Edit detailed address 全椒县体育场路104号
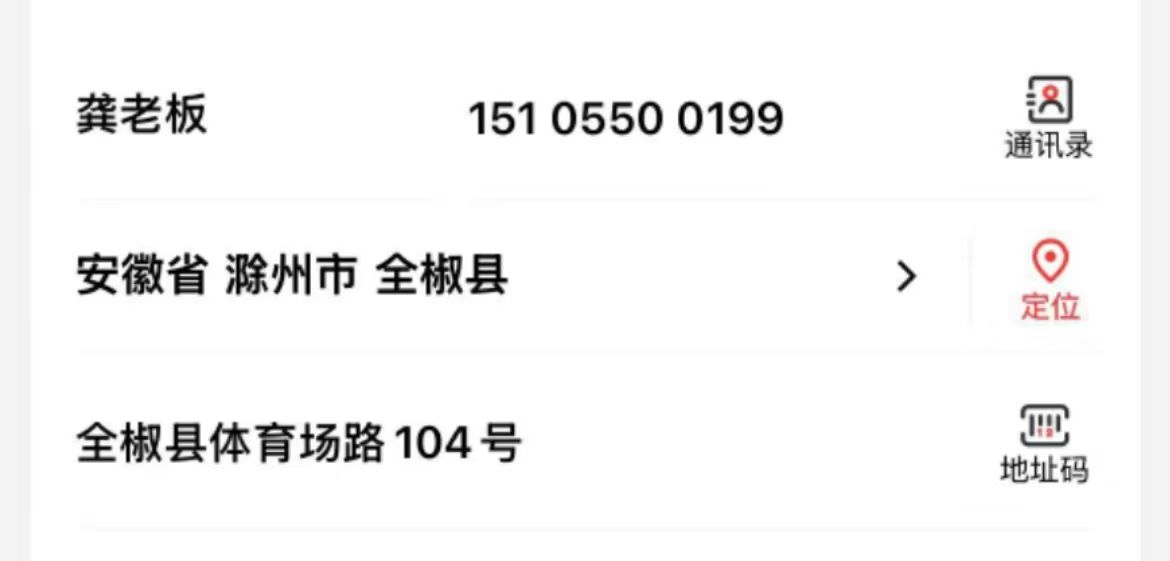Screen dimensions: 1170x561 coord(298,444)
